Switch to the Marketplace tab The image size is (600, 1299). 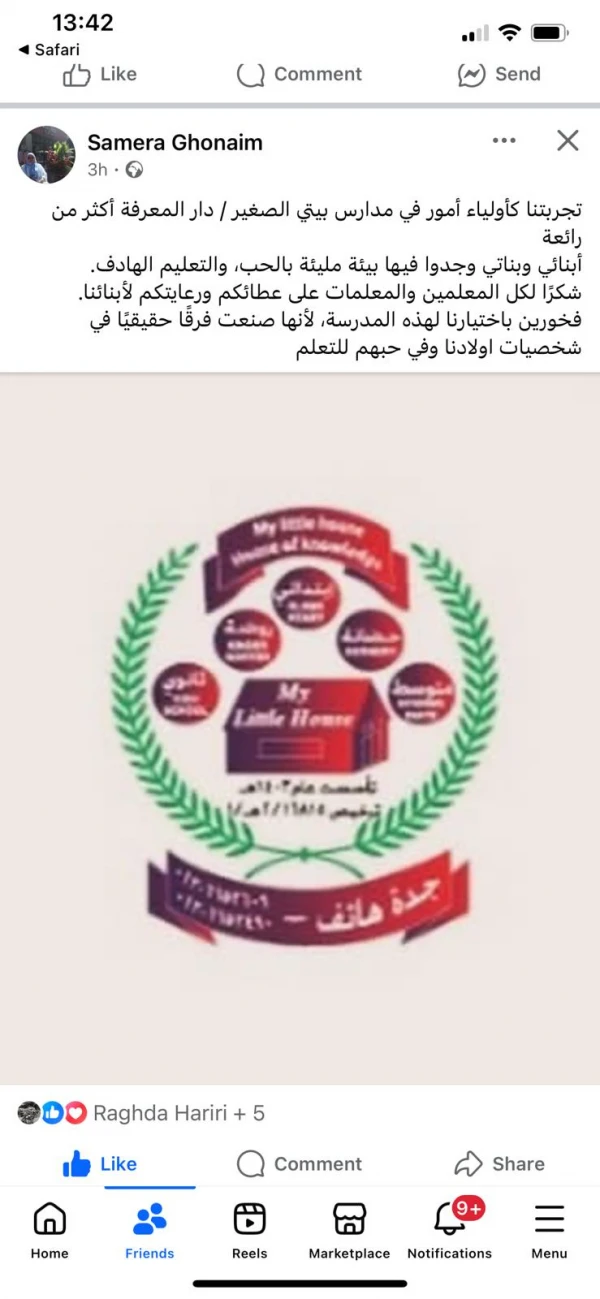point(349,1230)
